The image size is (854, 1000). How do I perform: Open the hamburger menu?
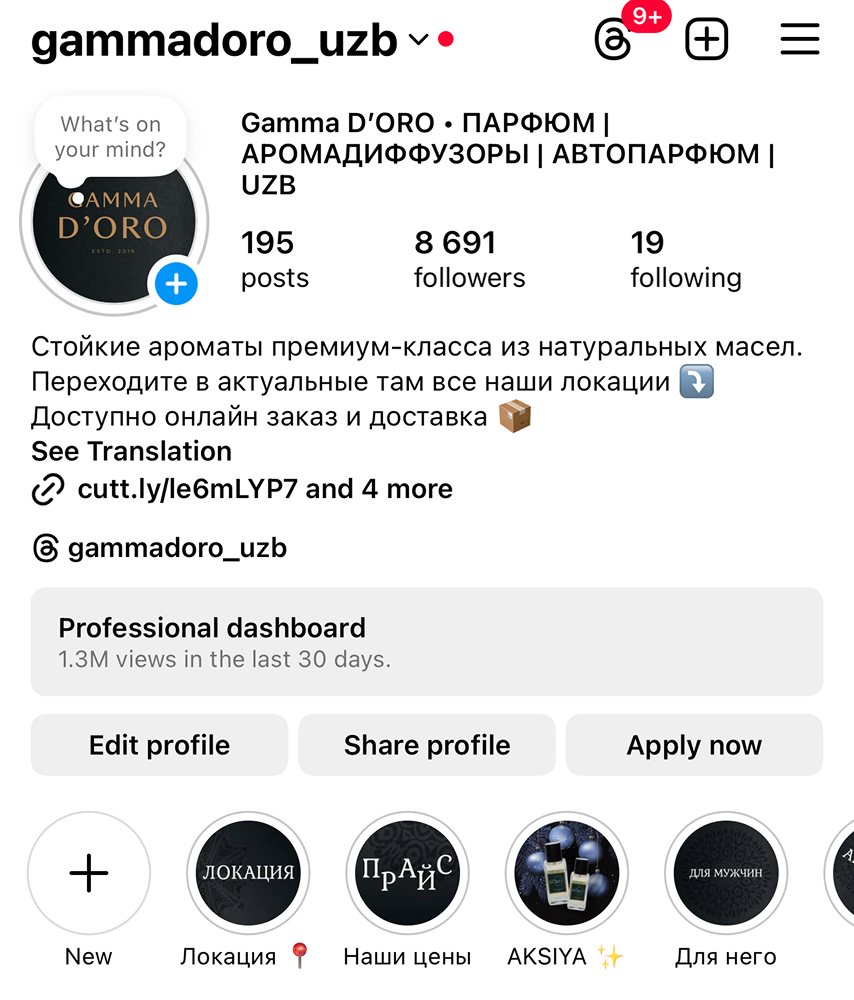pos(799,40)
